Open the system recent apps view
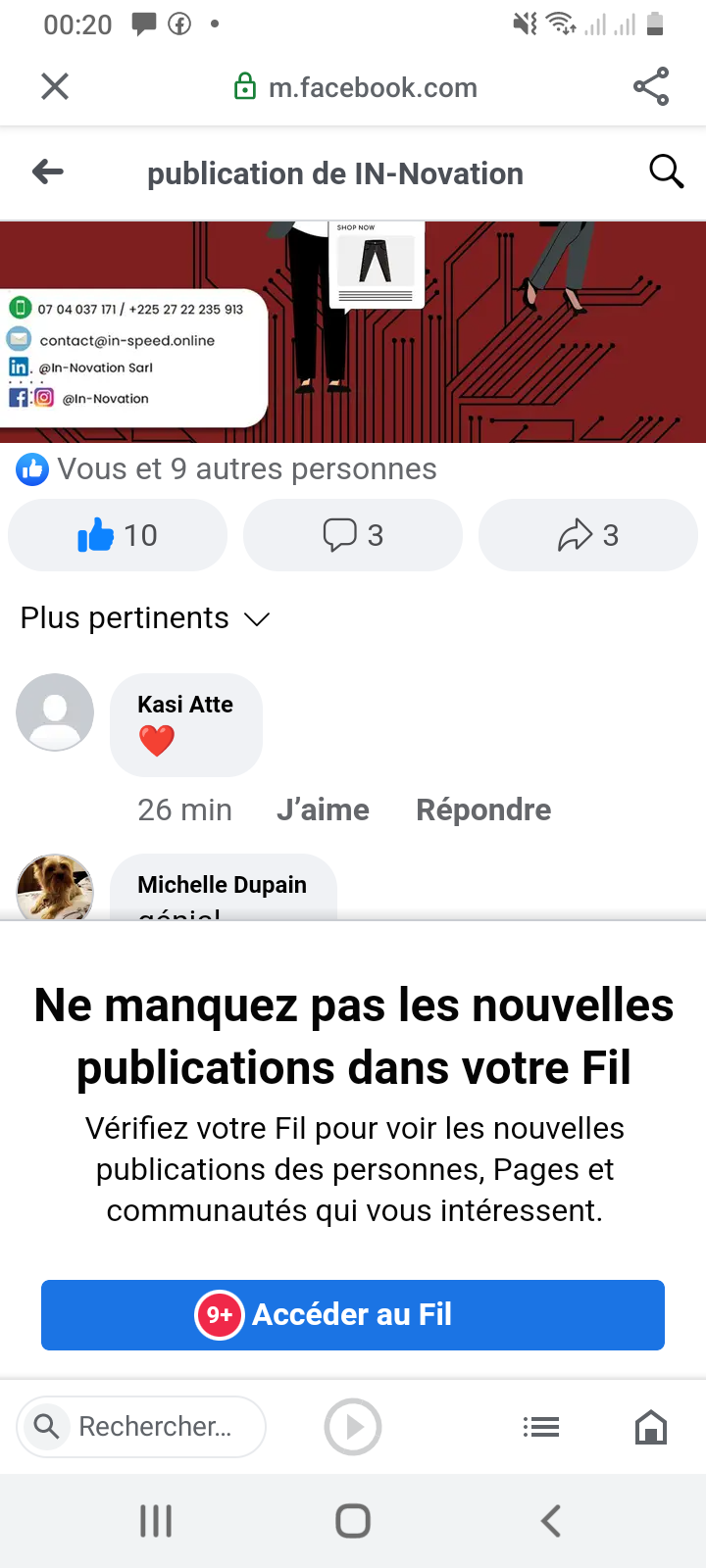Viewport: 706px width, 1568px height. [156, 1521]
